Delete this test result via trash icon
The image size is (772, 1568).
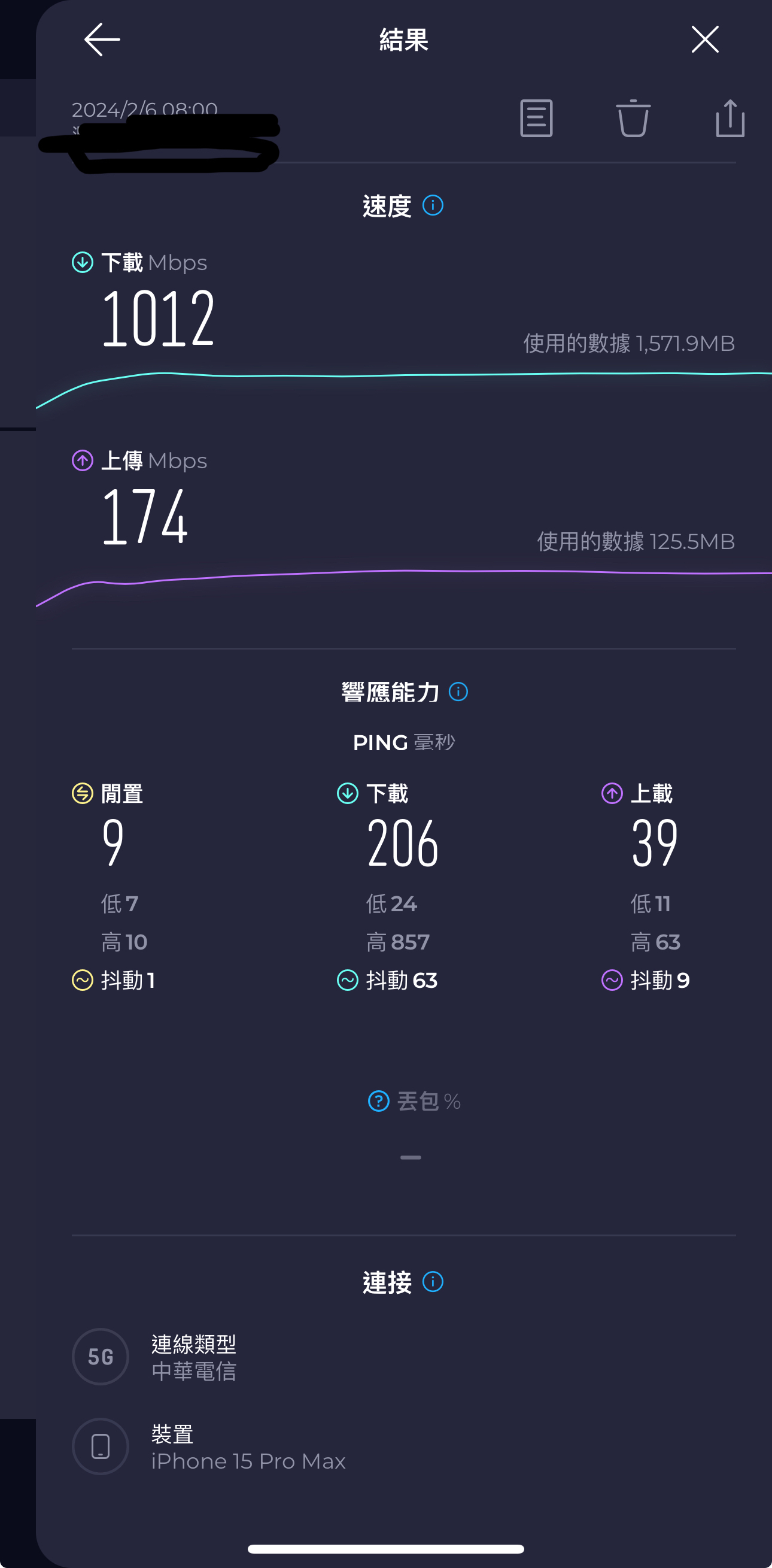pos(633,118)
